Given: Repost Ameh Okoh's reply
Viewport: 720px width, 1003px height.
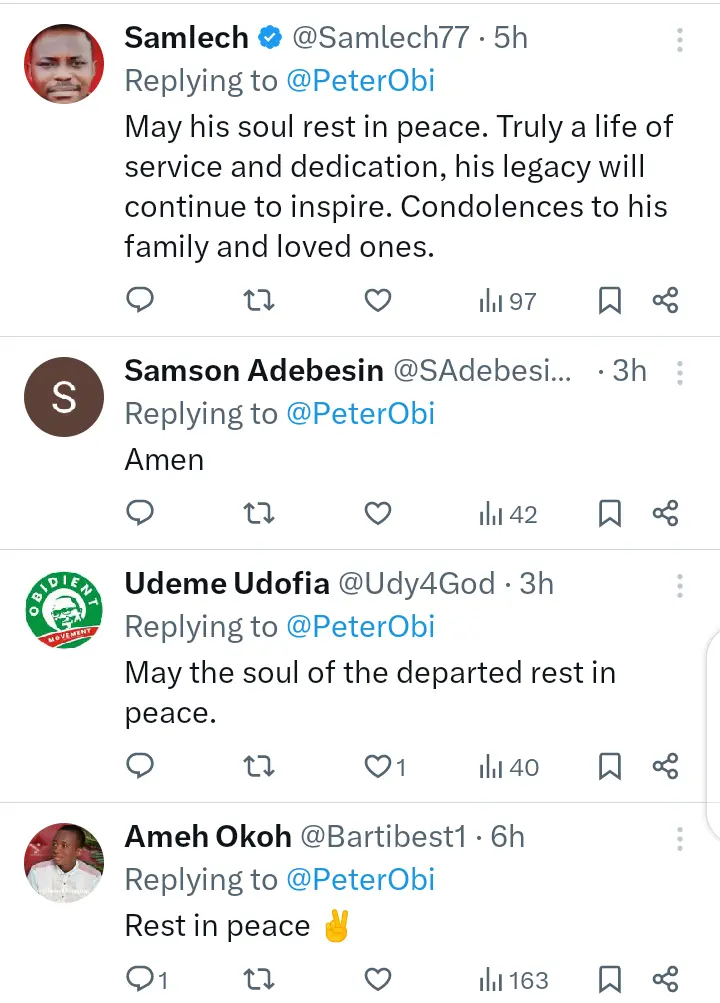Looking at the screenshot, I should 259,979.
